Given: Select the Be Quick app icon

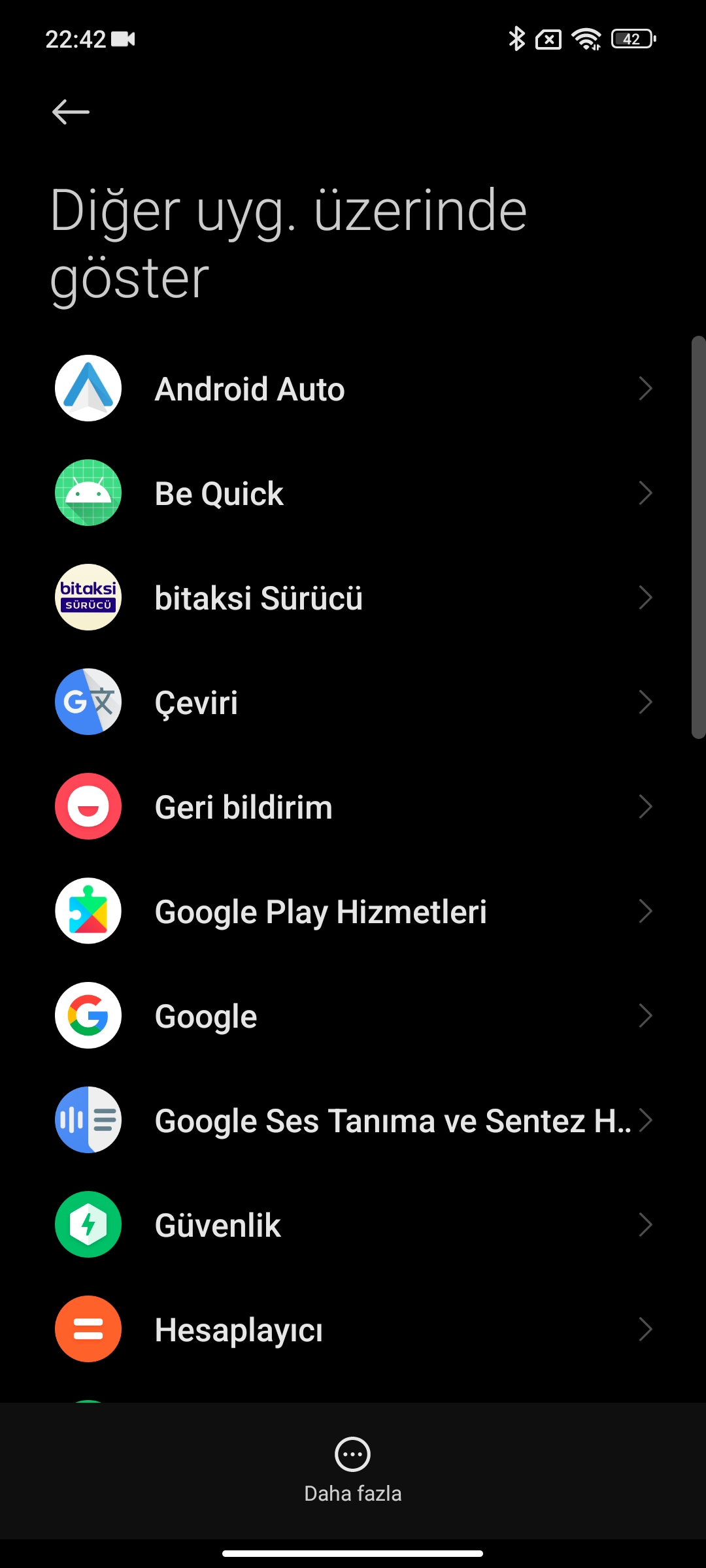Looking at the screenshot, I should tap(88, 493).
